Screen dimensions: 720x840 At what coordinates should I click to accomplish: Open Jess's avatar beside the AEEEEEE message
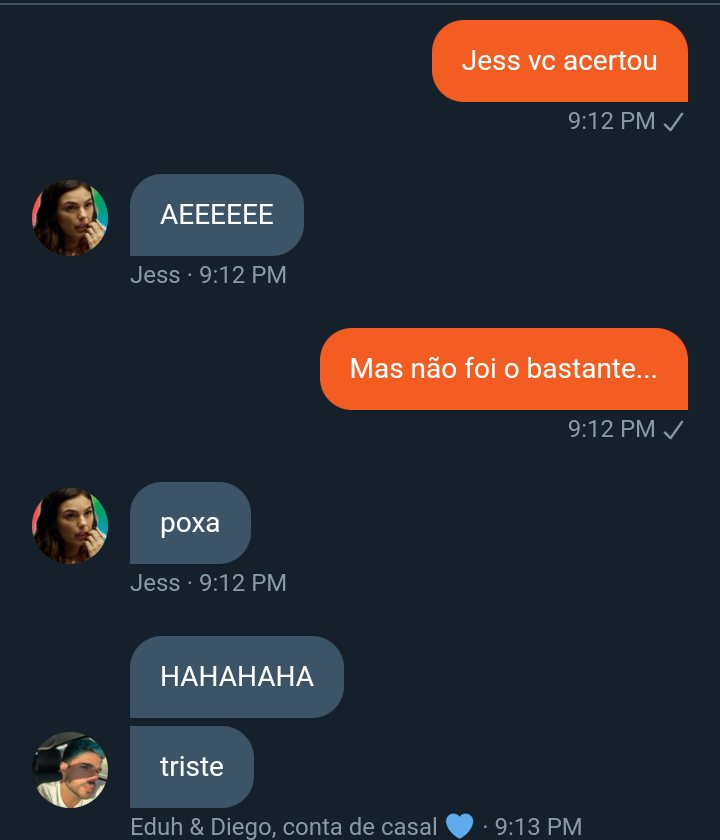[x=70, y=218]
